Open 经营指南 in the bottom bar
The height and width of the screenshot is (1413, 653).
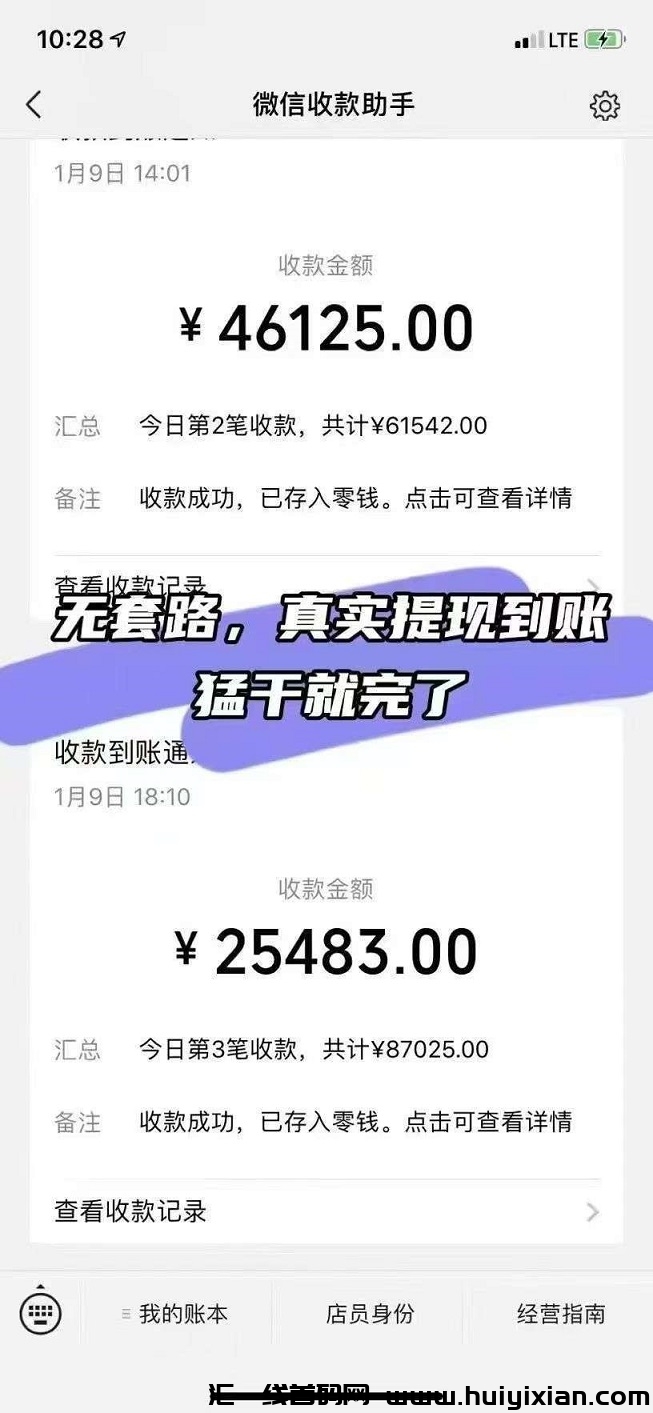[x=560, y=1313]
